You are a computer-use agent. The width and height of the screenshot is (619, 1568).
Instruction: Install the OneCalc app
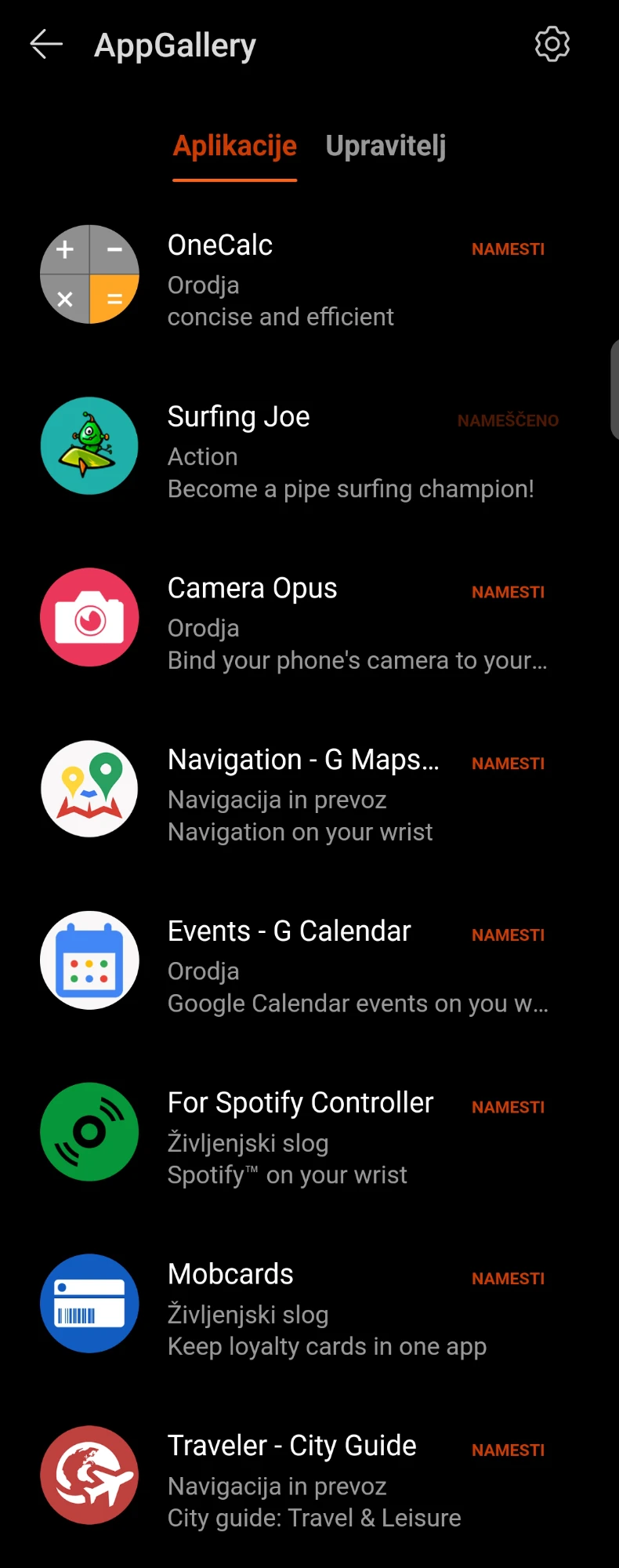click(508, 249)
